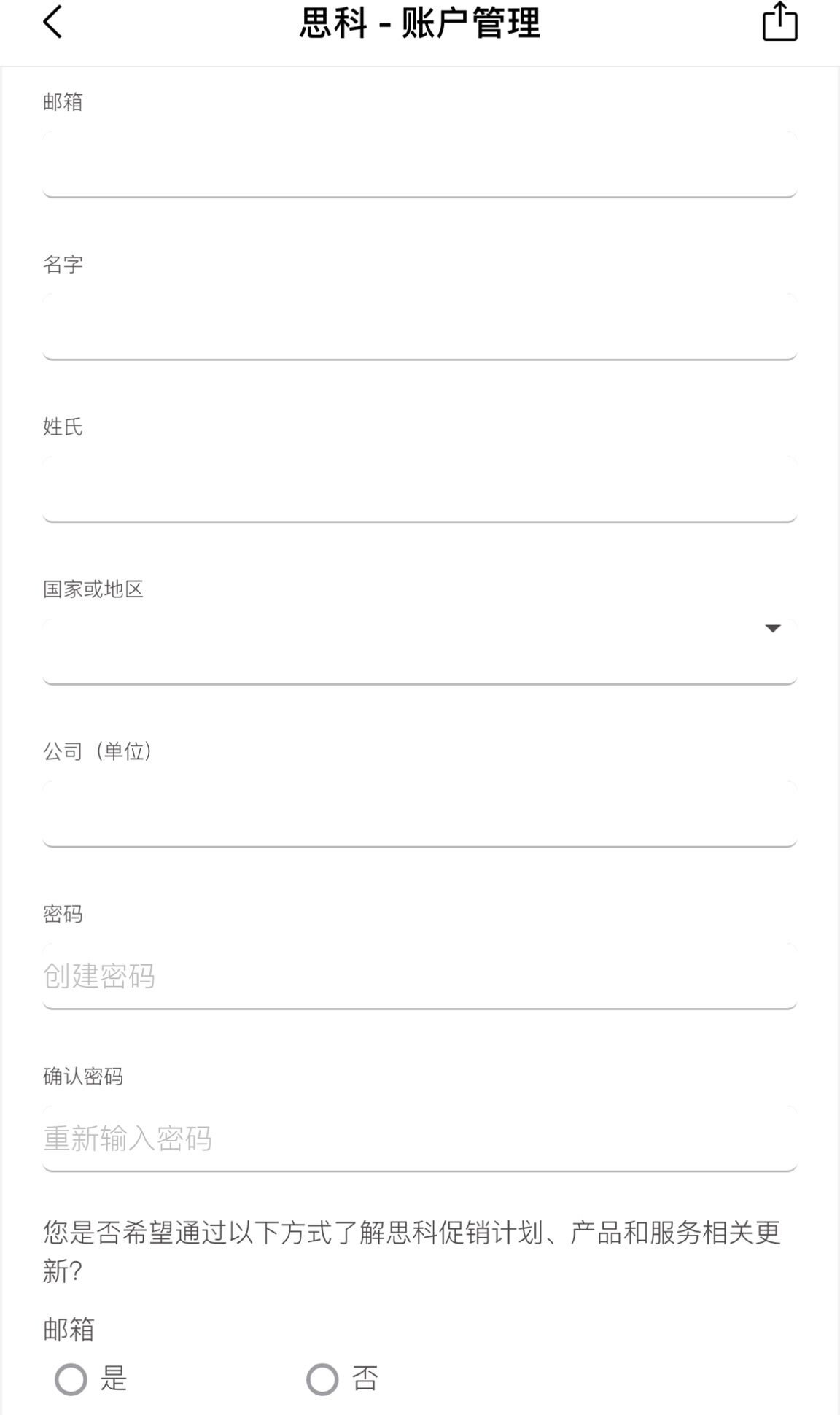Click the 密码 field label
Viewport: 840px width, 1415px height.
[63, 915]
